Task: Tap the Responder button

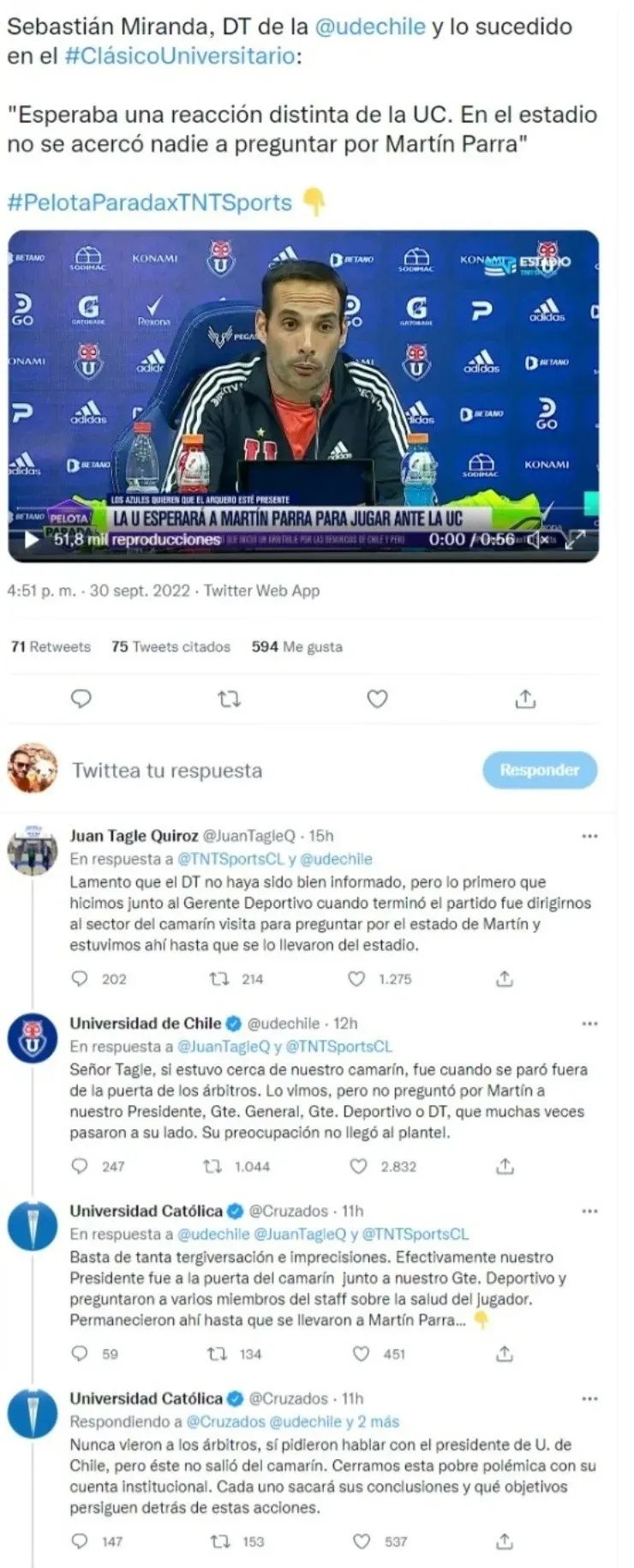Action: pyautogui.click(x=539, y=770)
